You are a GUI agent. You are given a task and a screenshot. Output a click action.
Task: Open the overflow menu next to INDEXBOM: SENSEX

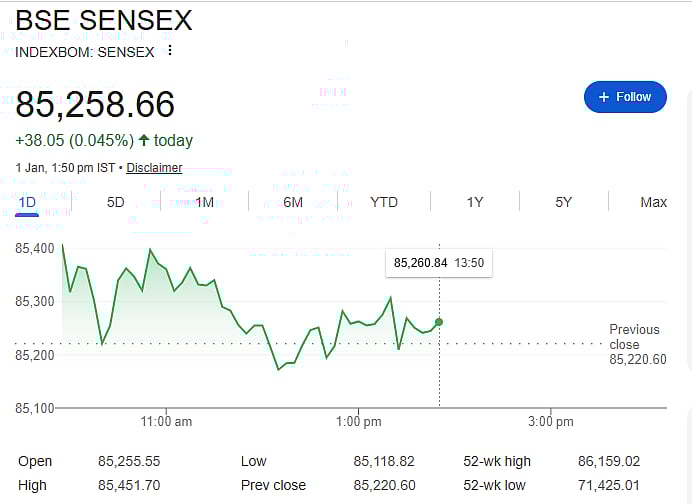pos(170,51)
